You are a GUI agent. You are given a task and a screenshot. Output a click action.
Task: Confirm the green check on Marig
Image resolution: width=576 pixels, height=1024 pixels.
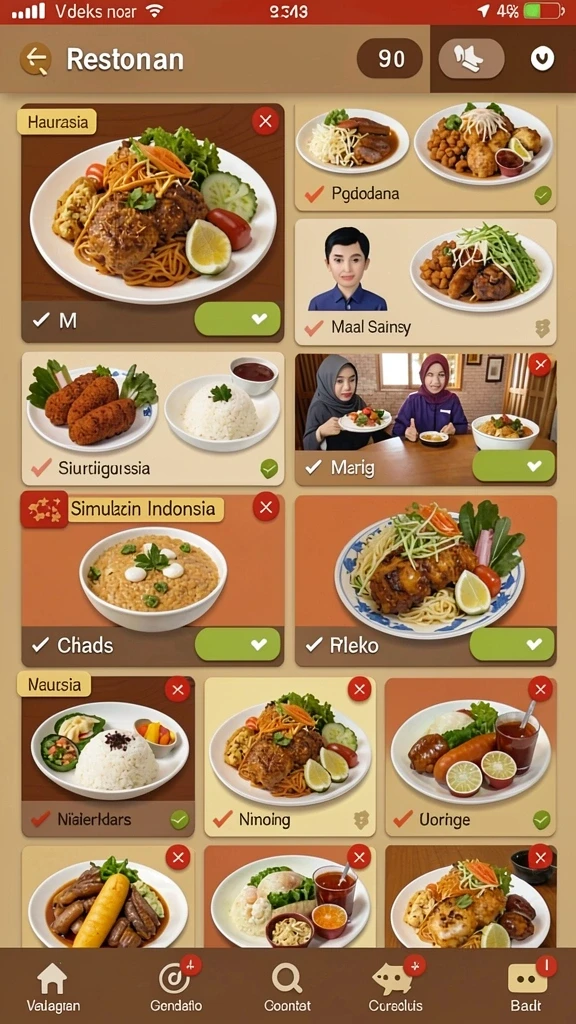pos(513,466)
